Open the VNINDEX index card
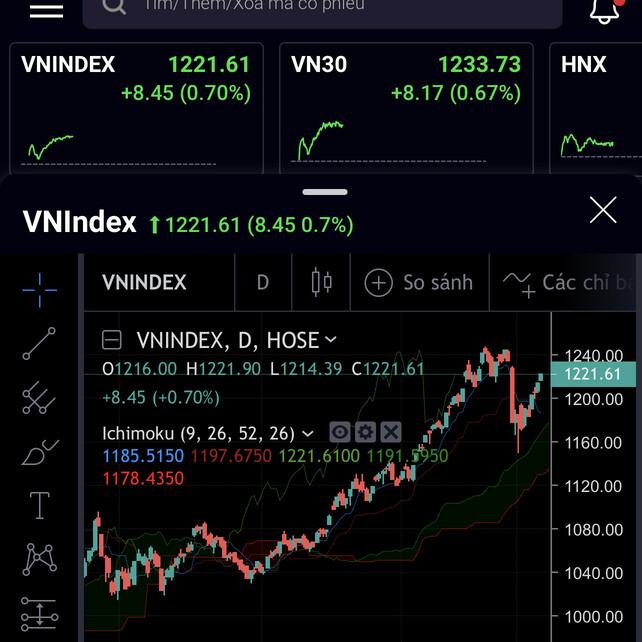 [x=136, y=108]
